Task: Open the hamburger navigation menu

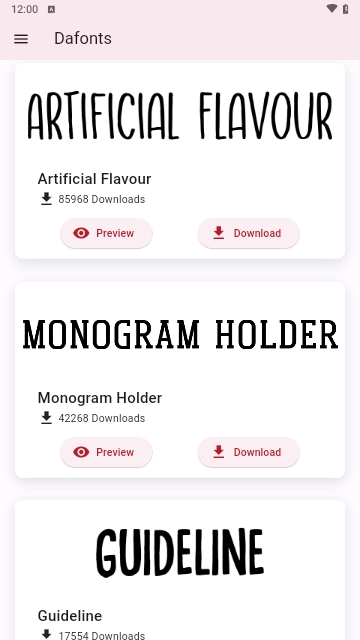Action: tap(21, 39)
